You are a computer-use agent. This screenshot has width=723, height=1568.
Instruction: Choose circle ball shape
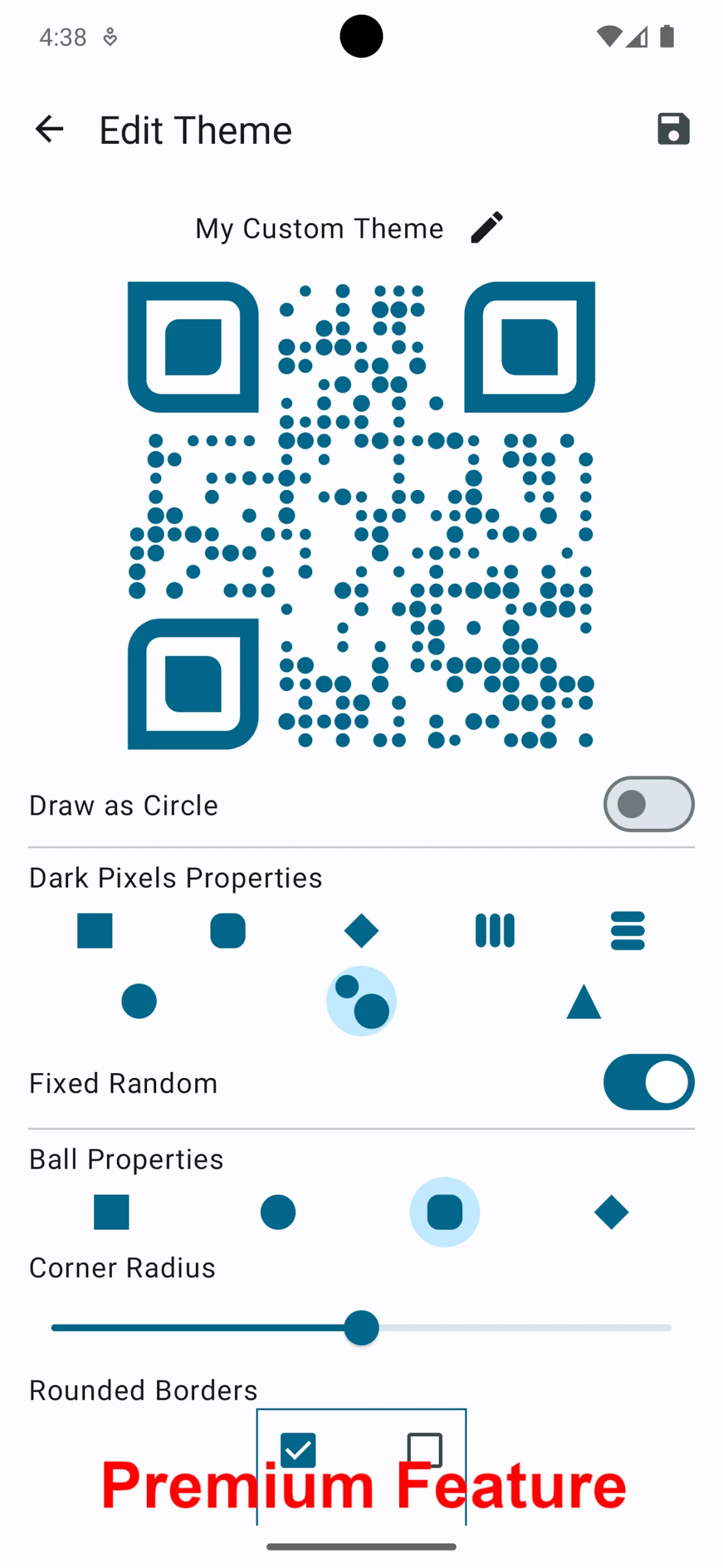278,1212
